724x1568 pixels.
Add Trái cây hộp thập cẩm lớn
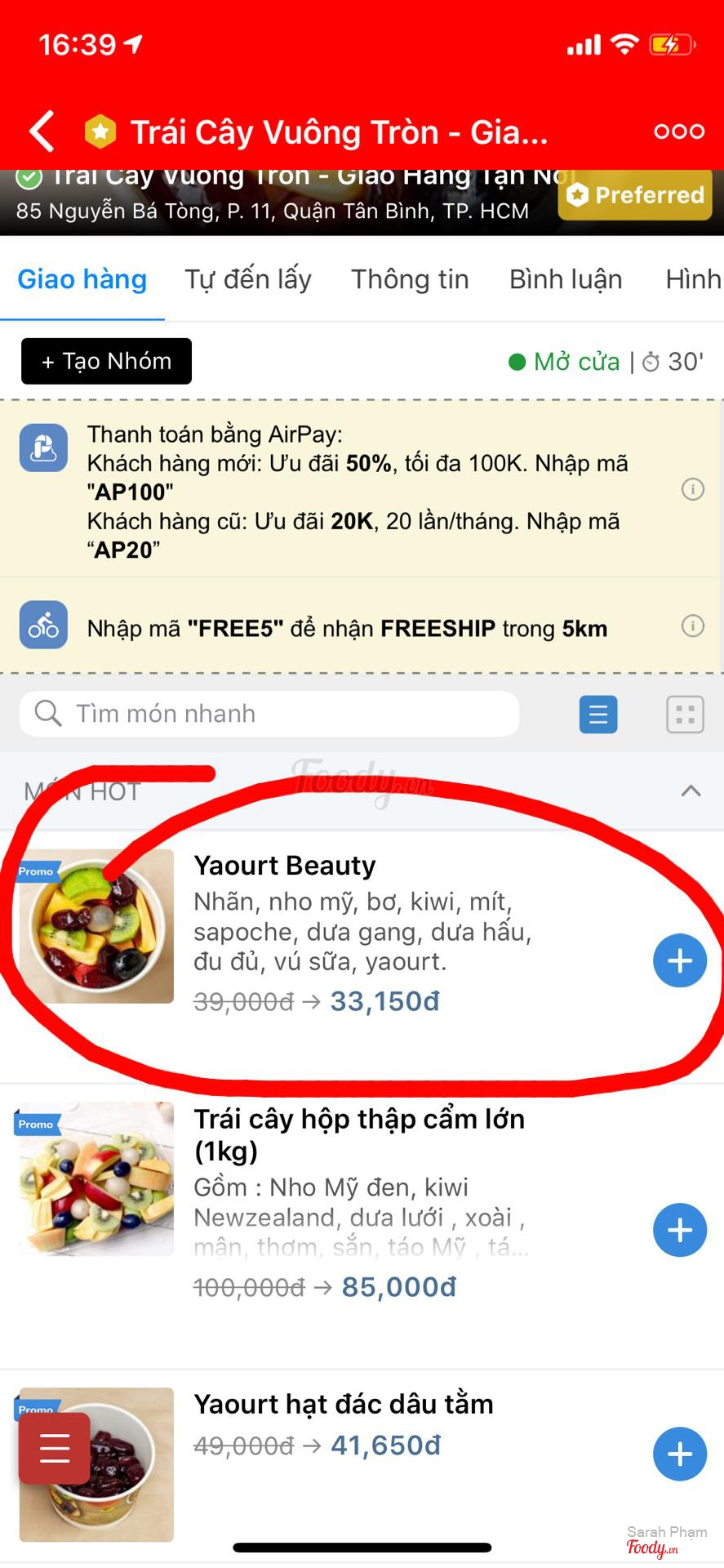(x=679, y=1230)
